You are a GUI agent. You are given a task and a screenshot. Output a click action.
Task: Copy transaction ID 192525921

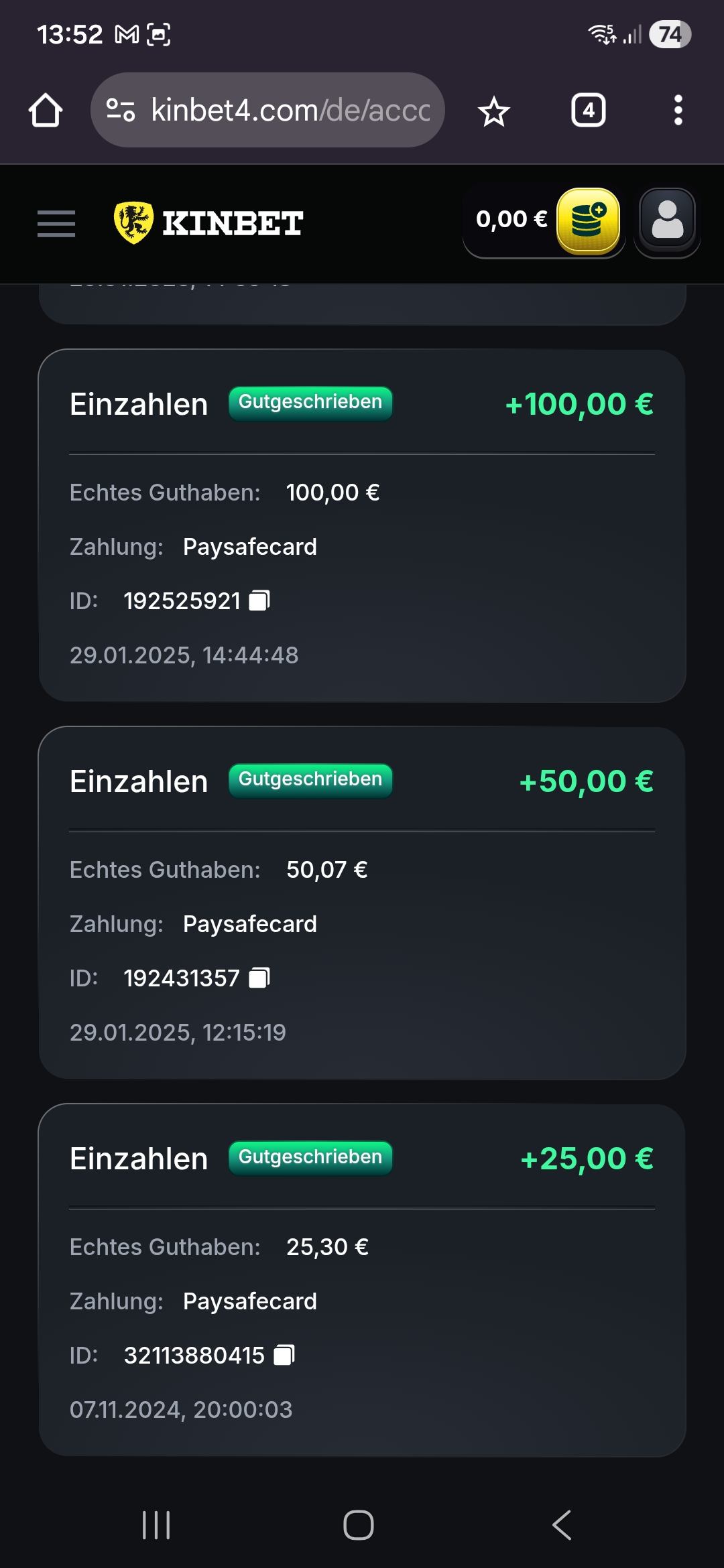point(259,601)
